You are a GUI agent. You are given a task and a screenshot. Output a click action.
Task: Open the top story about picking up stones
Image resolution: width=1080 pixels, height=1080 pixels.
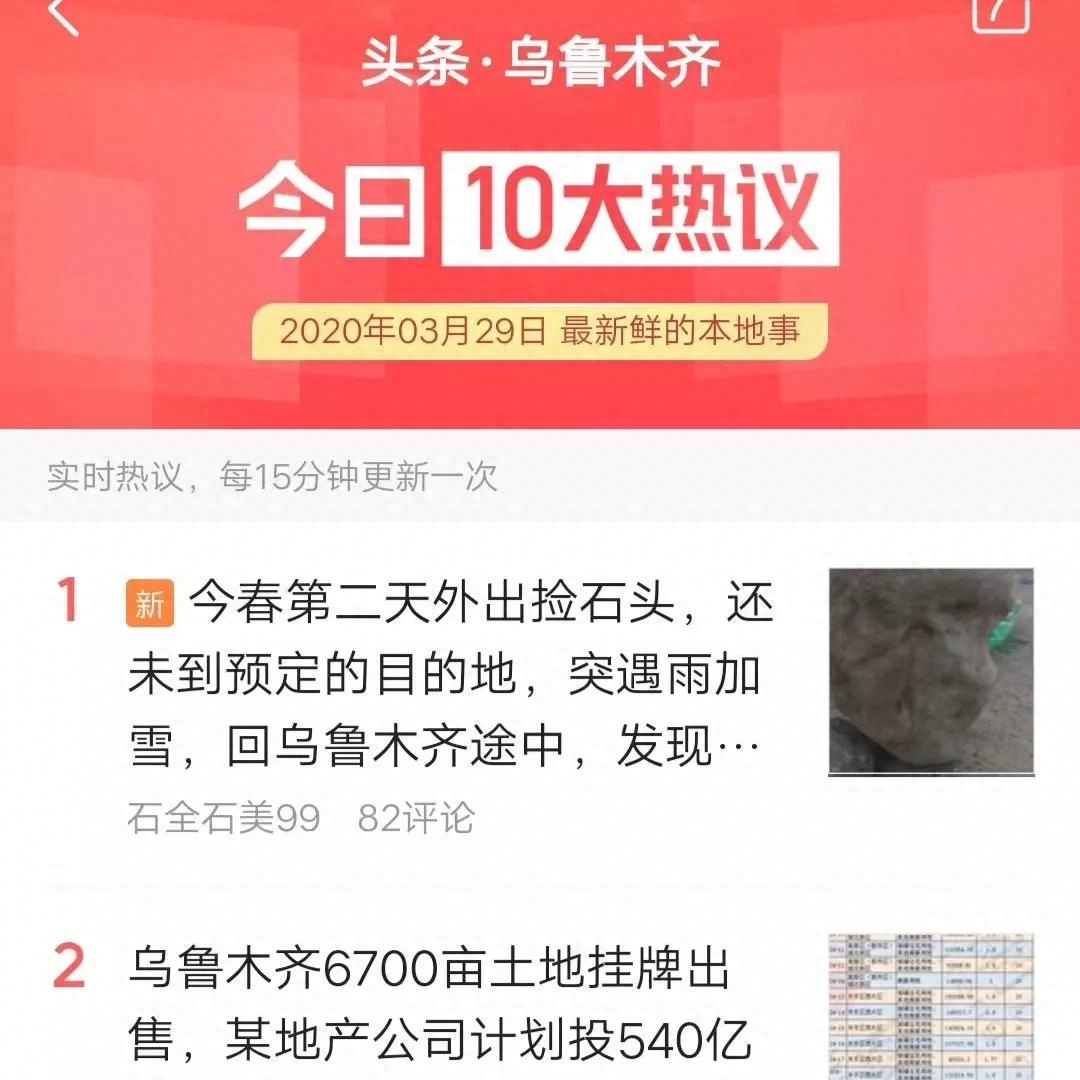(x=450, y=677)
